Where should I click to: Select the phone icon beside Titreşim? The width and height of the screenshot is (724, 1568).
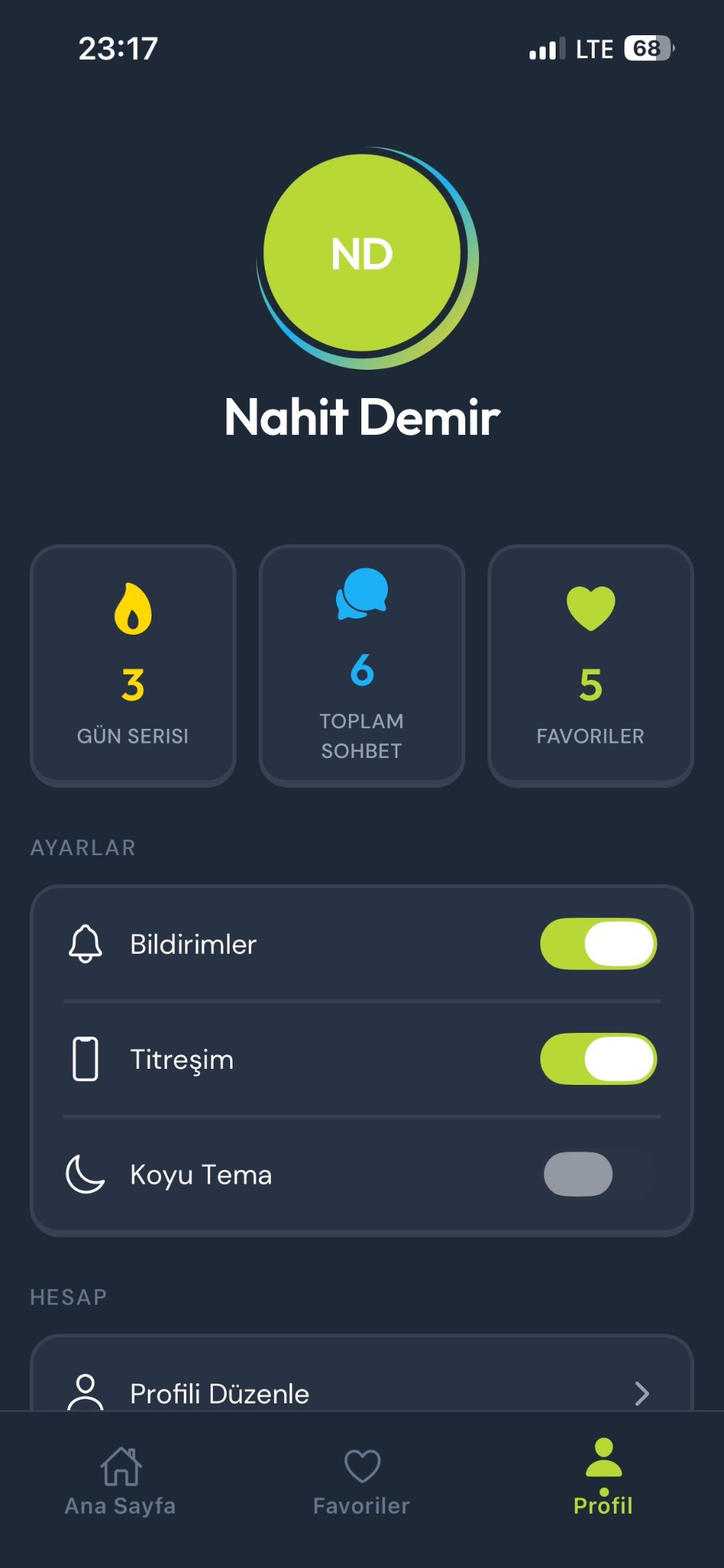click(86, 1059)
